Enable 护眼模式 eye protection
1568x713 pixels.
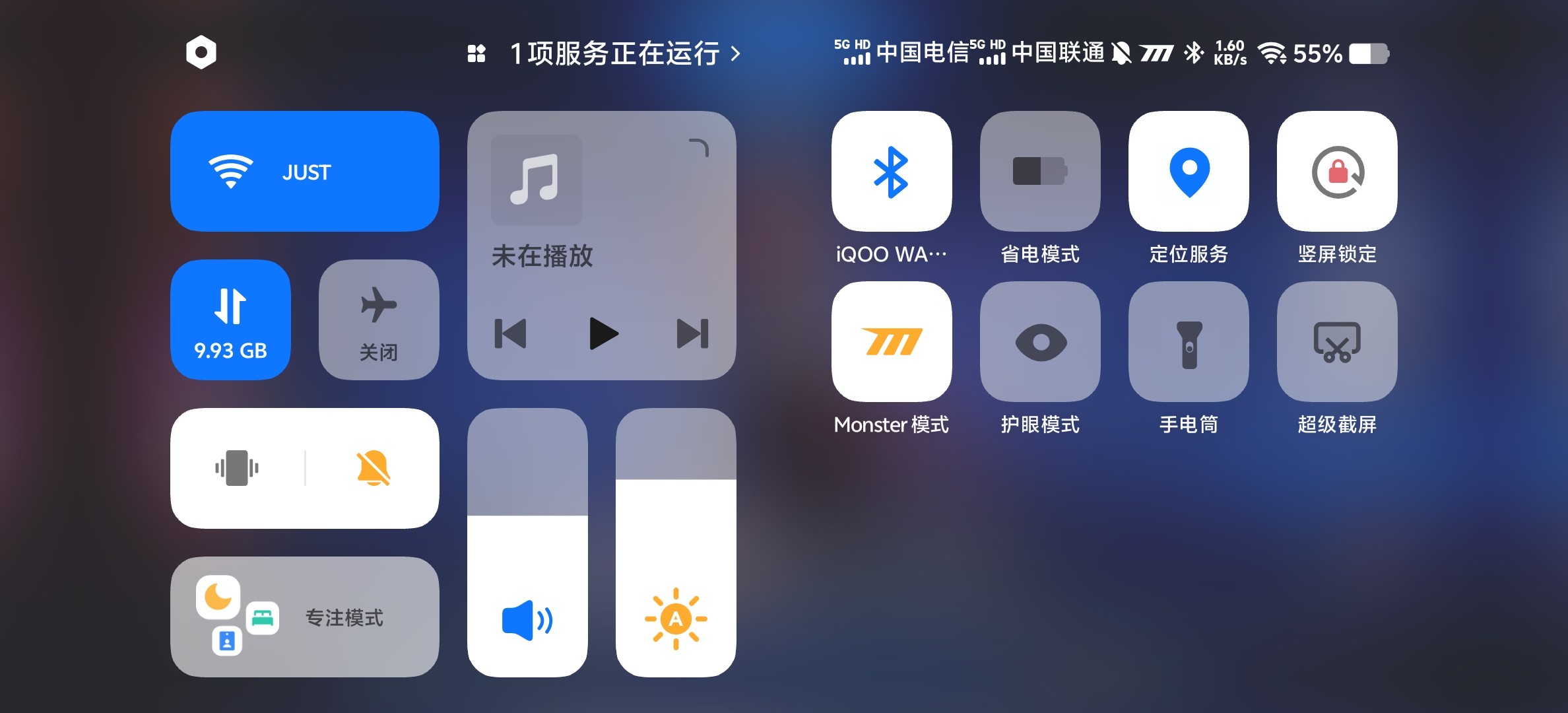1040,342
